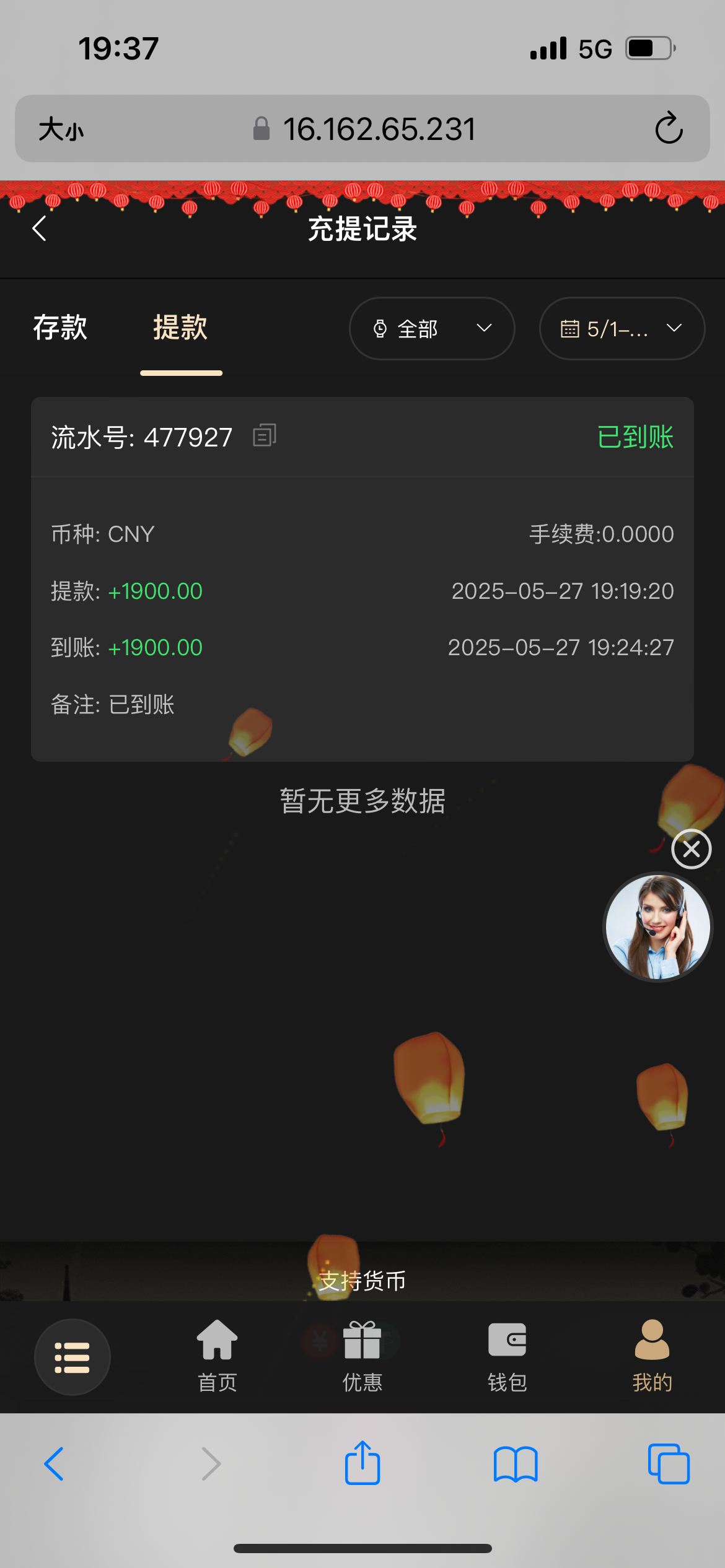The height and width of the screenshot is (1568, 725).
Task: Expand the 全部 status dropdown
Action: pyautogui.click(x=432, y=328)
